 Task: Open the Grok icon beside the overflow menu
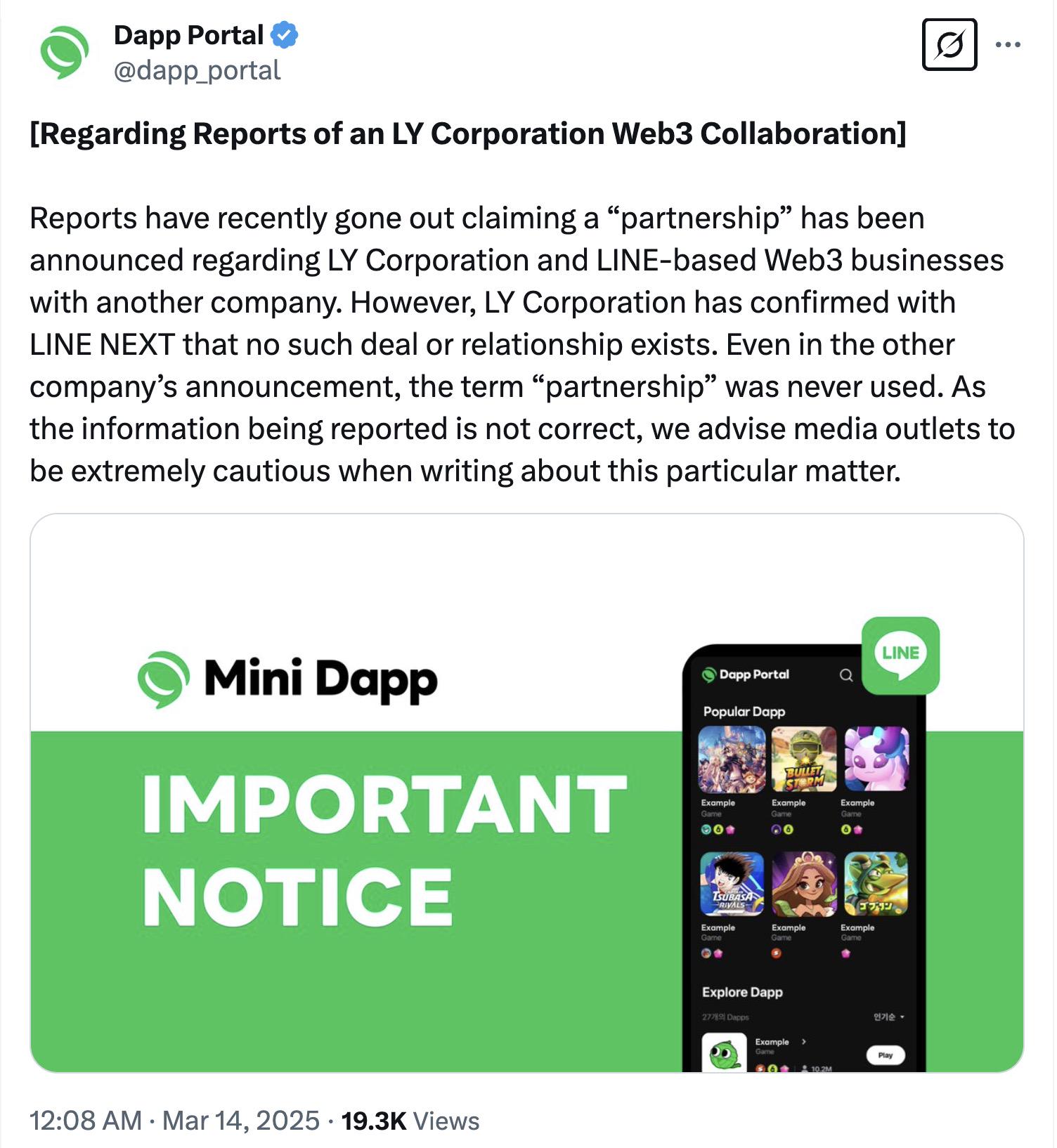(x=949, y=45)
